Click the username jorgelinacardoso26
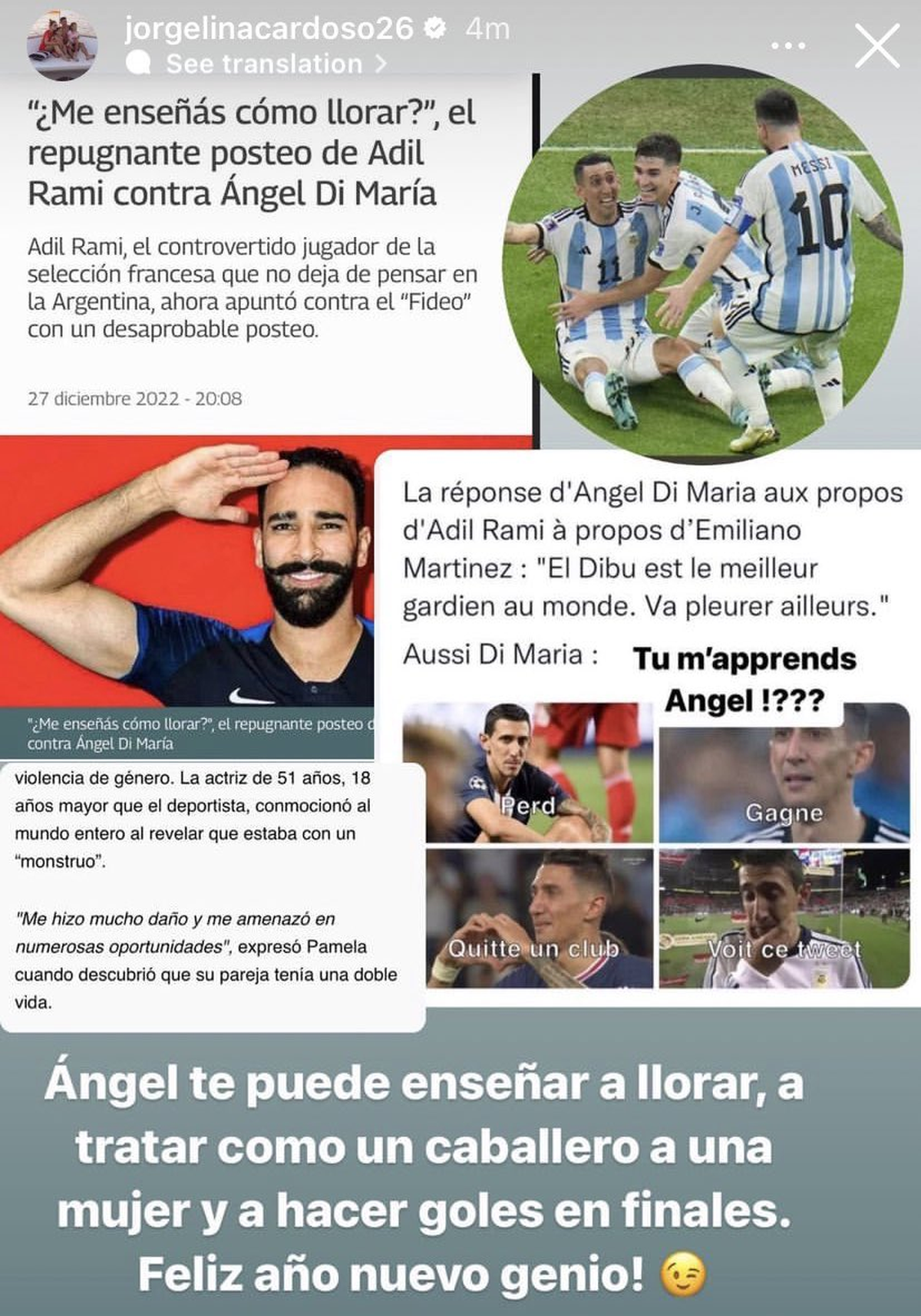921x1316 pixels. click(x=272, y=27)
